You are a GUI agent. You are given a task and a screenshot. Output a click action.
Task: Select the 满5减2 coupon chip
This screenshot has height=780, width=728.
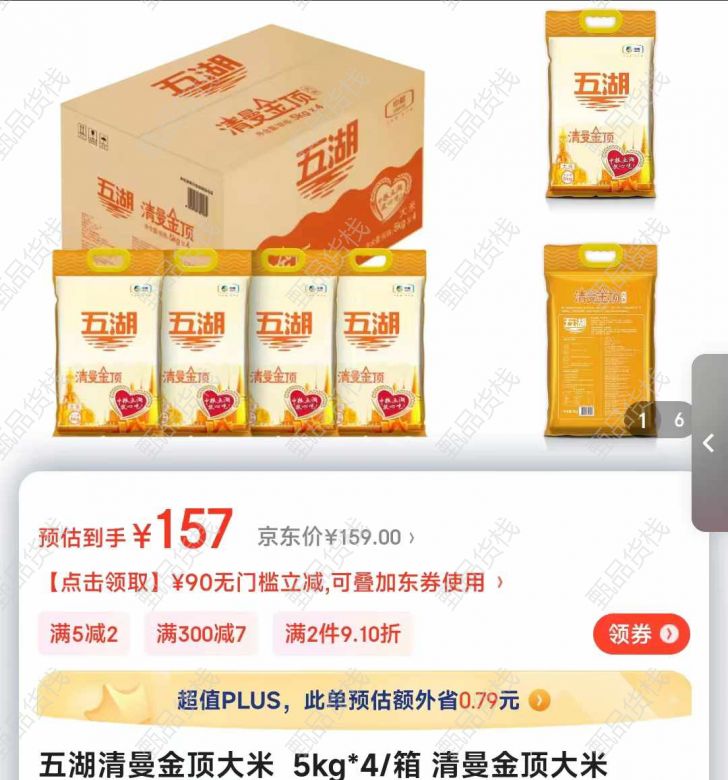[x=84, y=634]
